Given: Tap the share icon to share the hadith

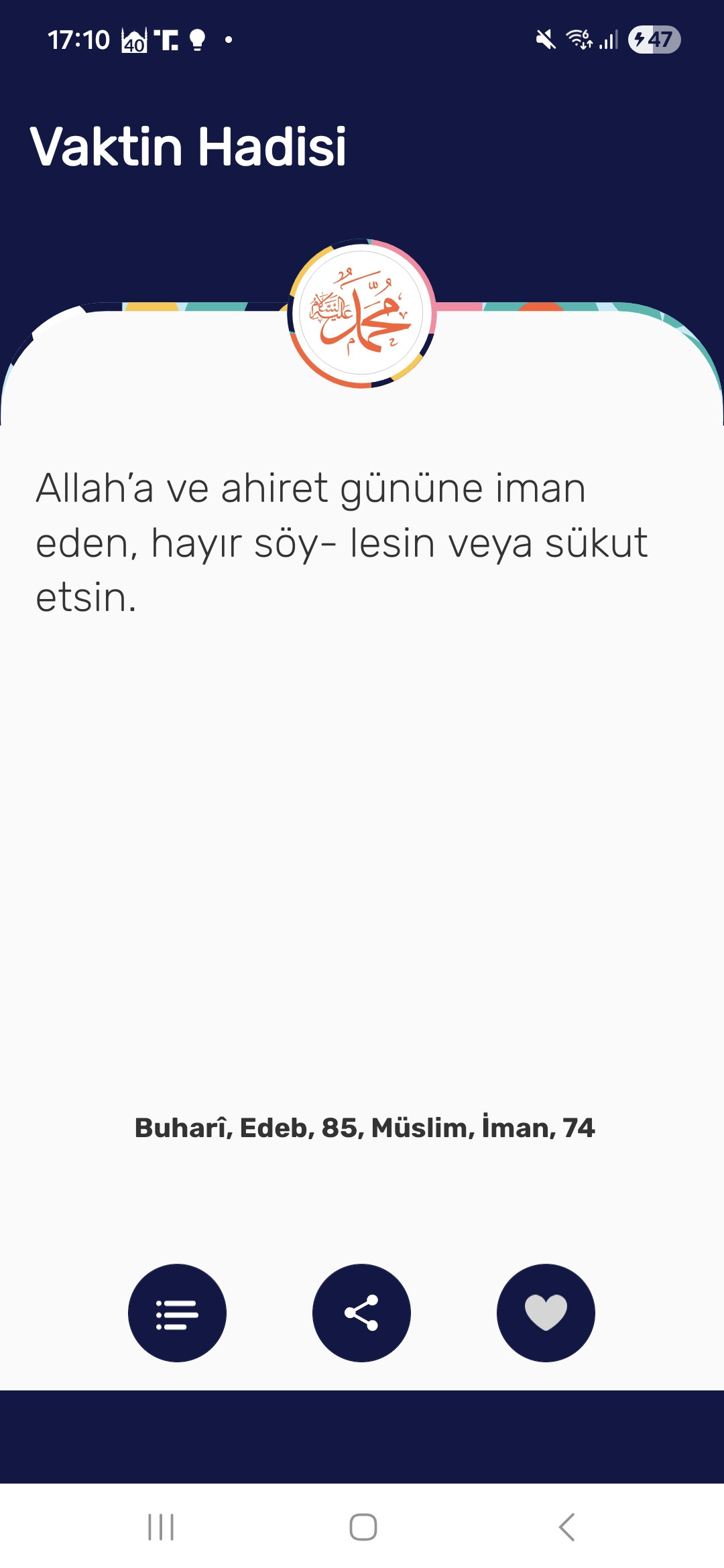Looking at the screenshot, I should coord(361,1313).
